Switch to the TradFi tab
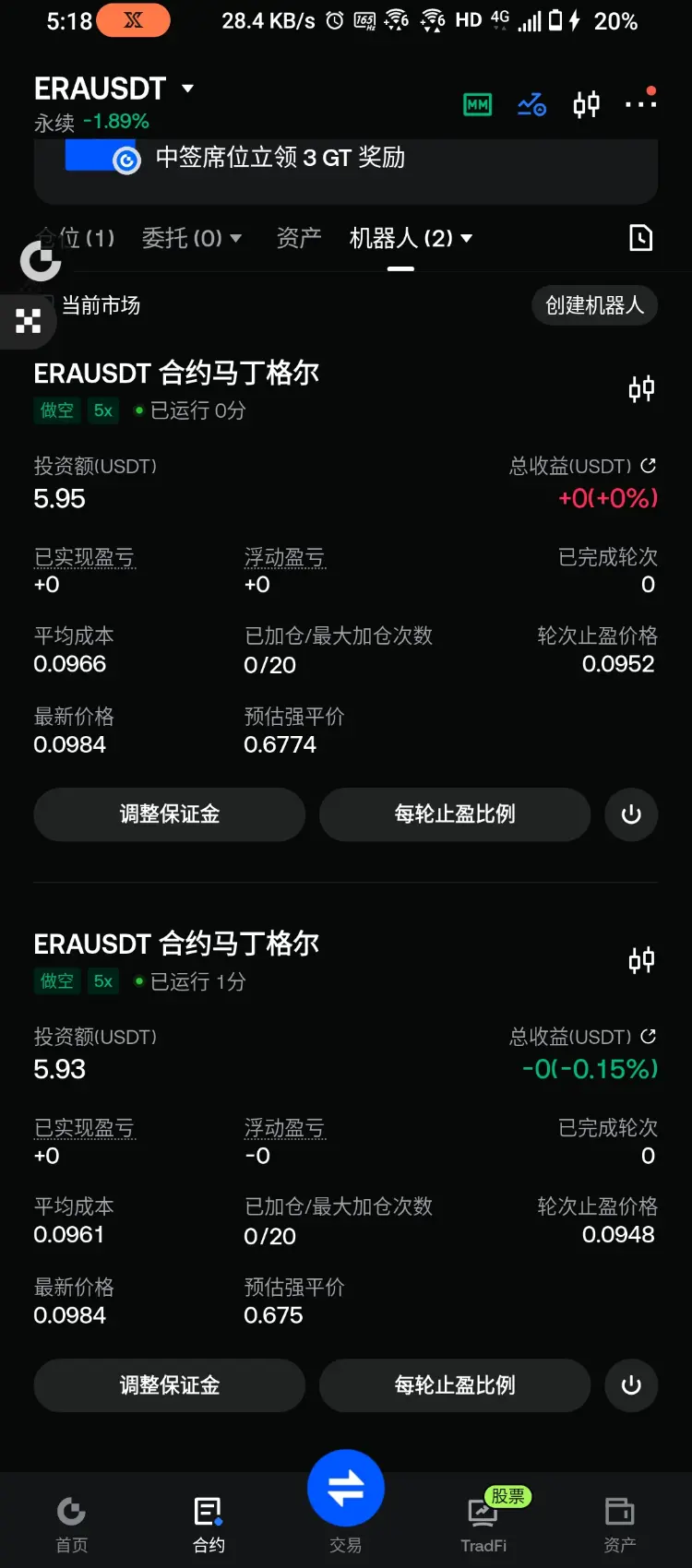Image resolution: width=692 pixels, height=1568 pixels. [484, 1524]
